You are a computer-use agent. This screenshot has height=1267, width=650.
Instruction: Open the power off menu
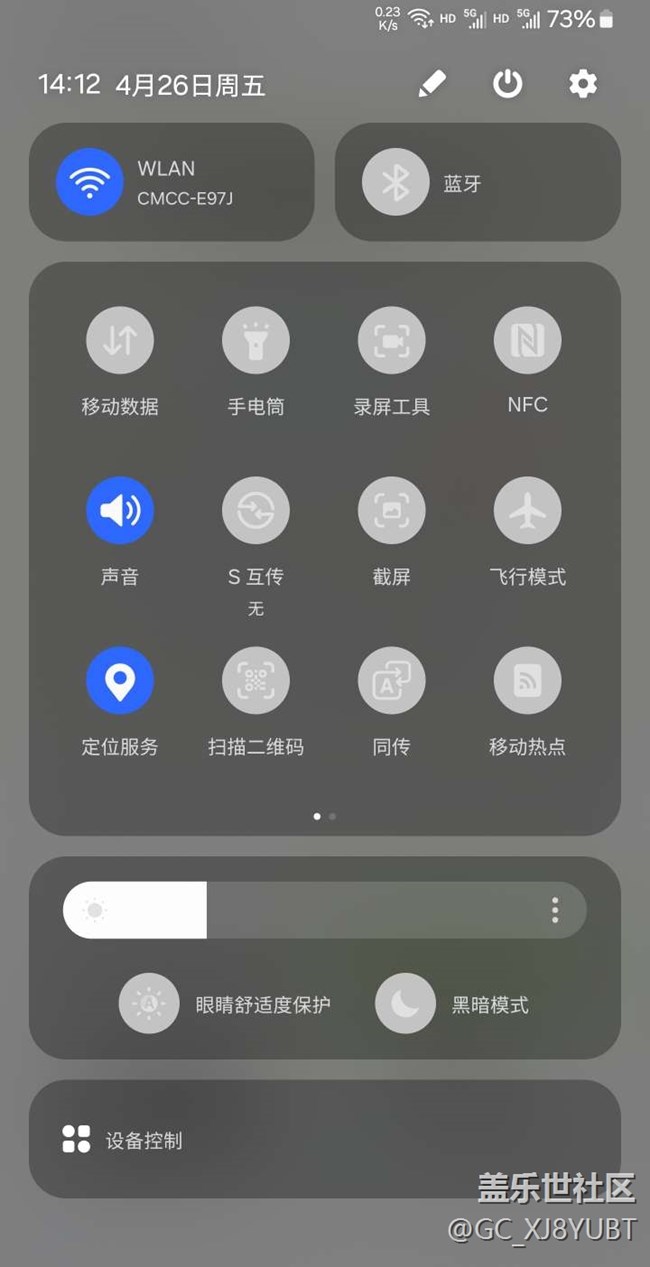pyautogui.click(x=507, y=85)
